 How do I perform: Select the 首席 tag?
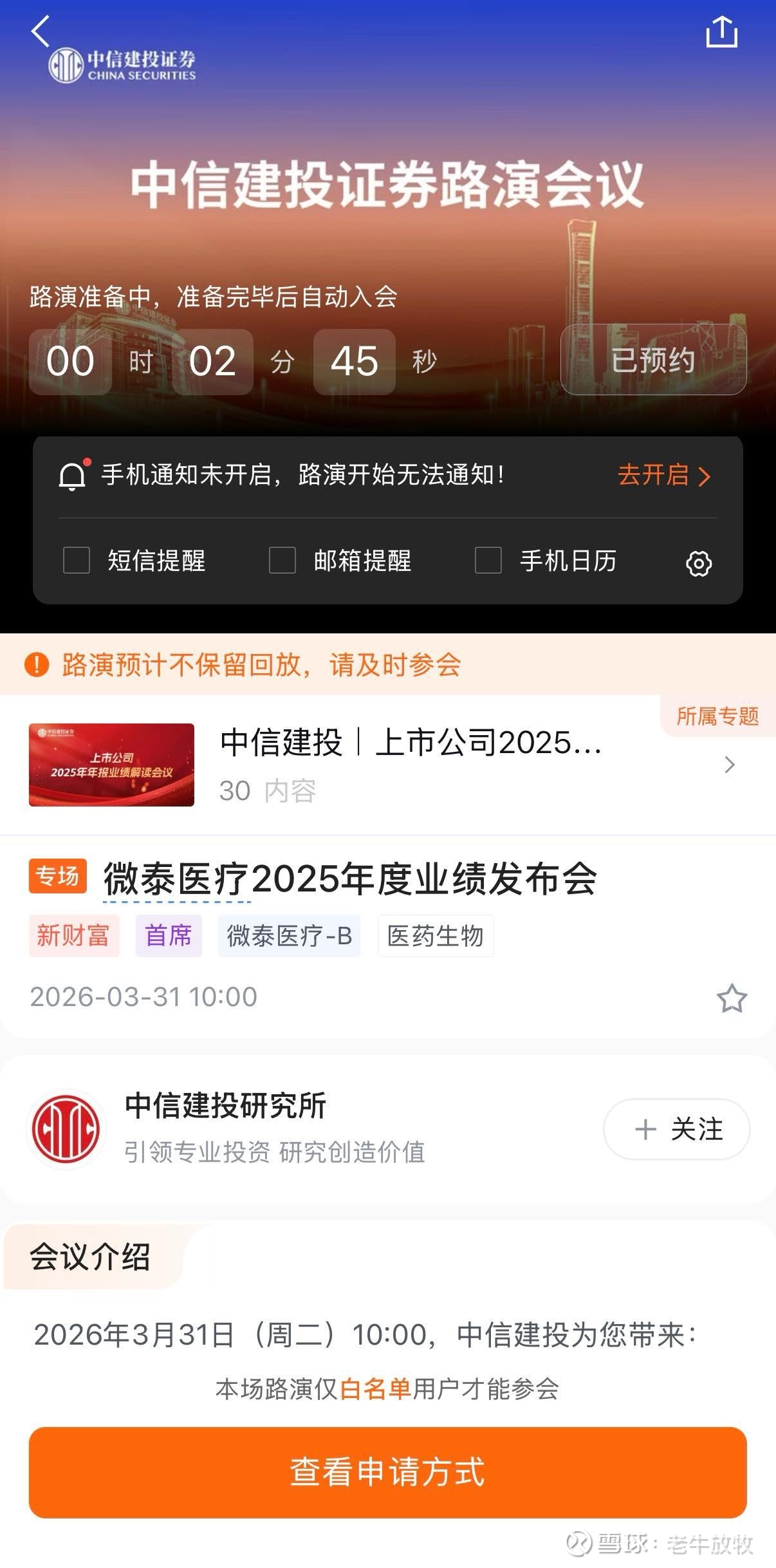point(169,935)
